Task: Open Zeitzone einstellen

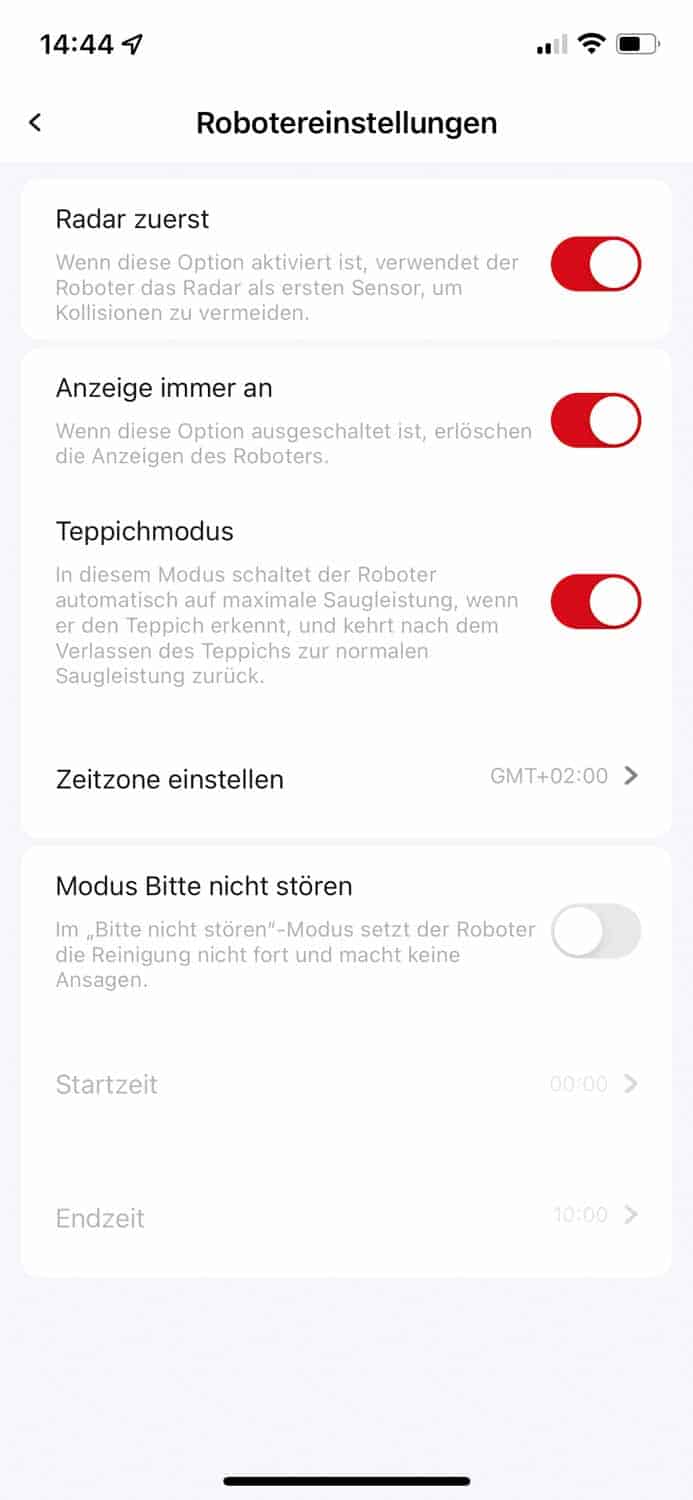Action: click(x=346, y=777)
